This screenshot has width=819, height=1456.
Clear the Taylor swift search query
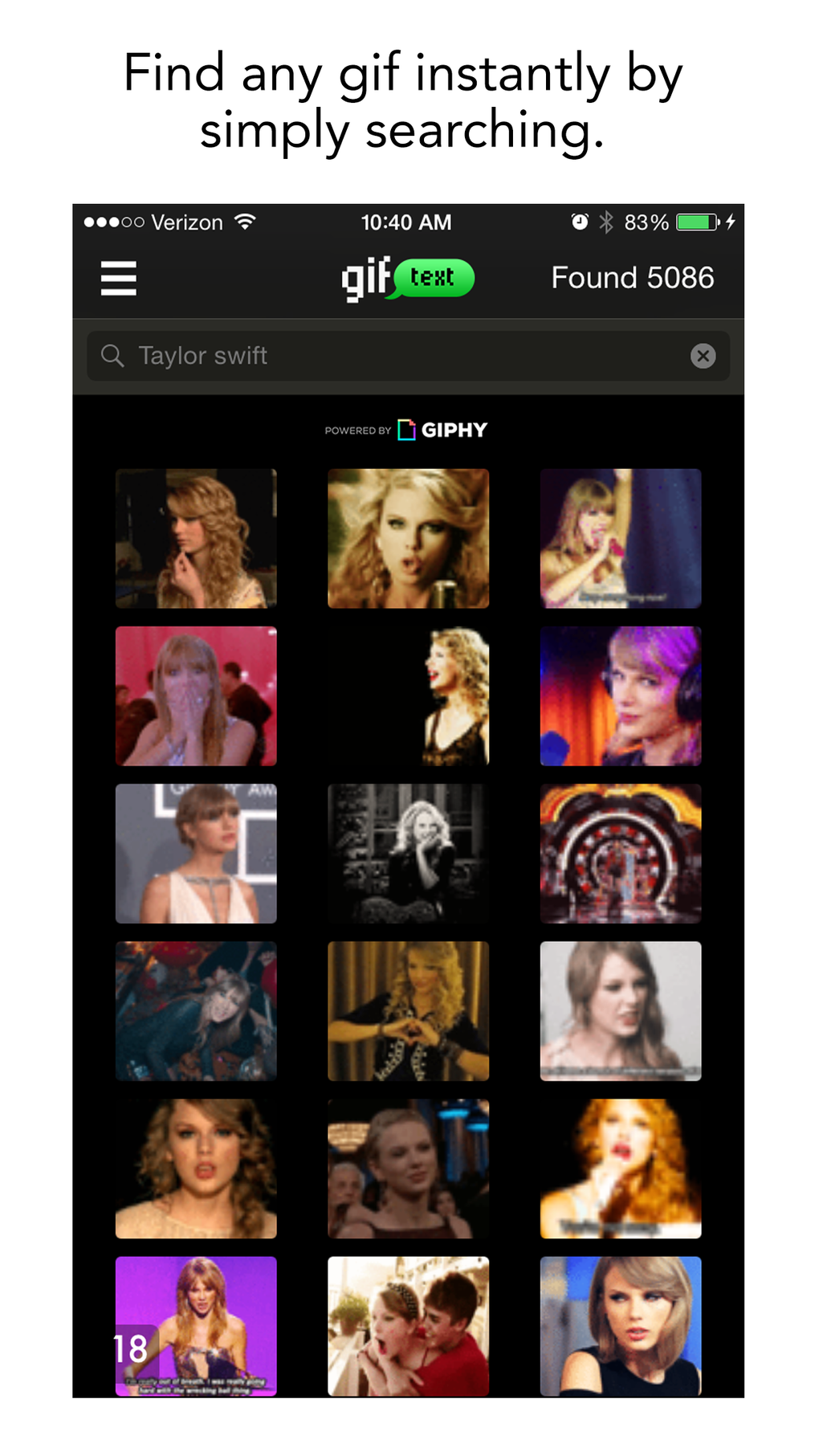coord(703,355)
